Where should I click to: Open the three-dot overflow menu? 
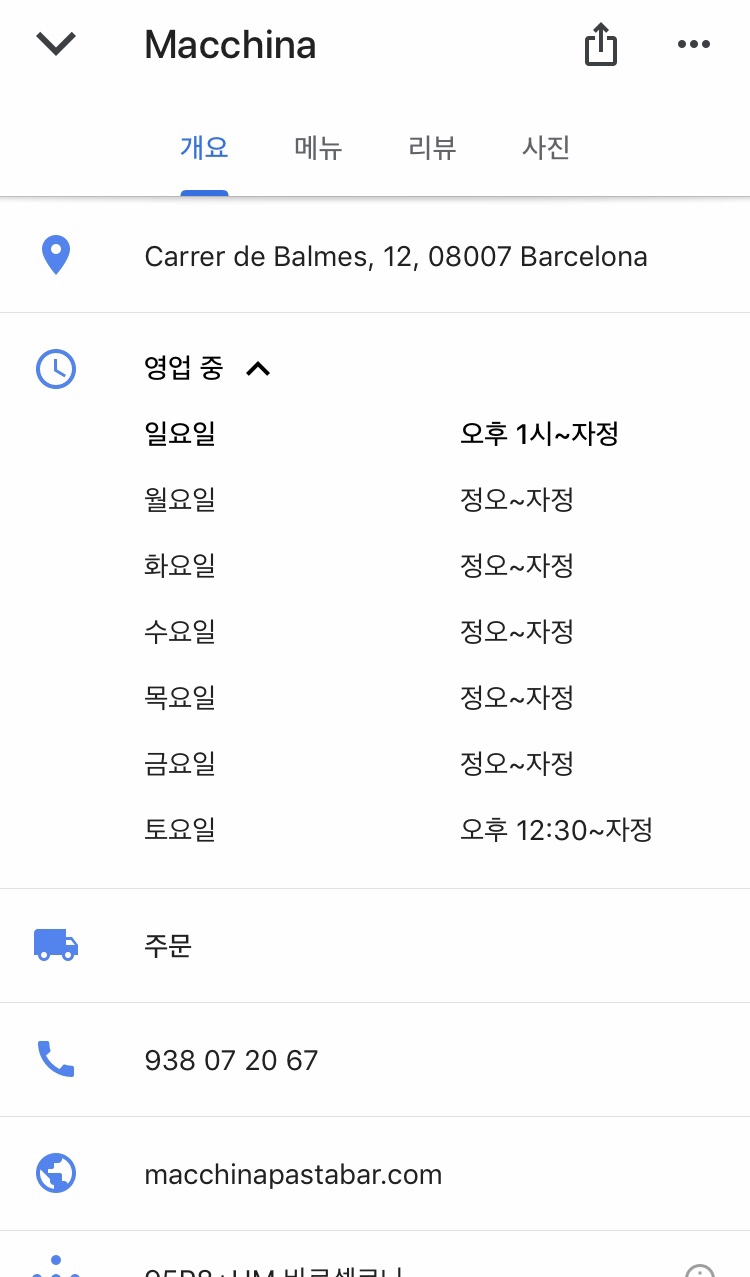693,45
